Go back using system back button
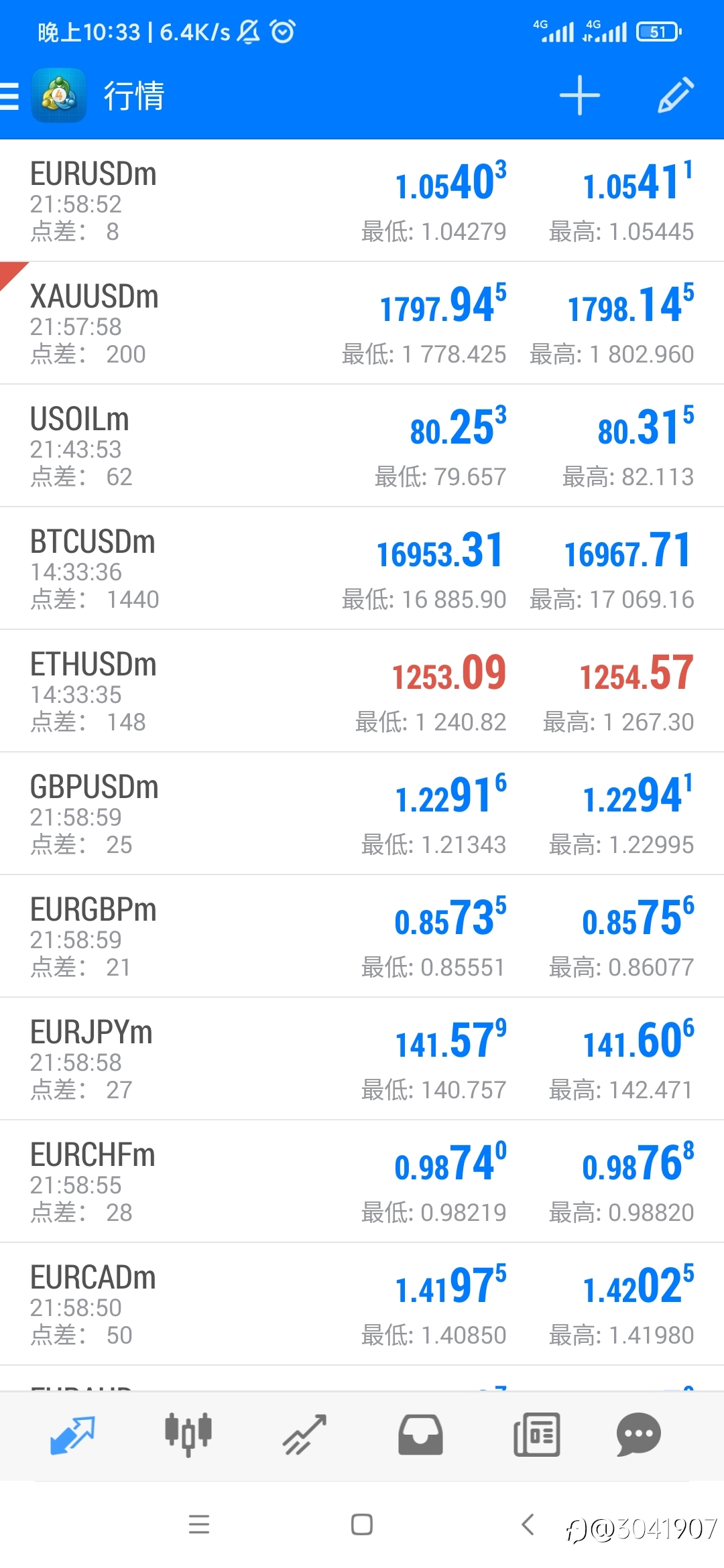Image resolution: width=724 pixels, height=1568 pixels. (528, 1524)
